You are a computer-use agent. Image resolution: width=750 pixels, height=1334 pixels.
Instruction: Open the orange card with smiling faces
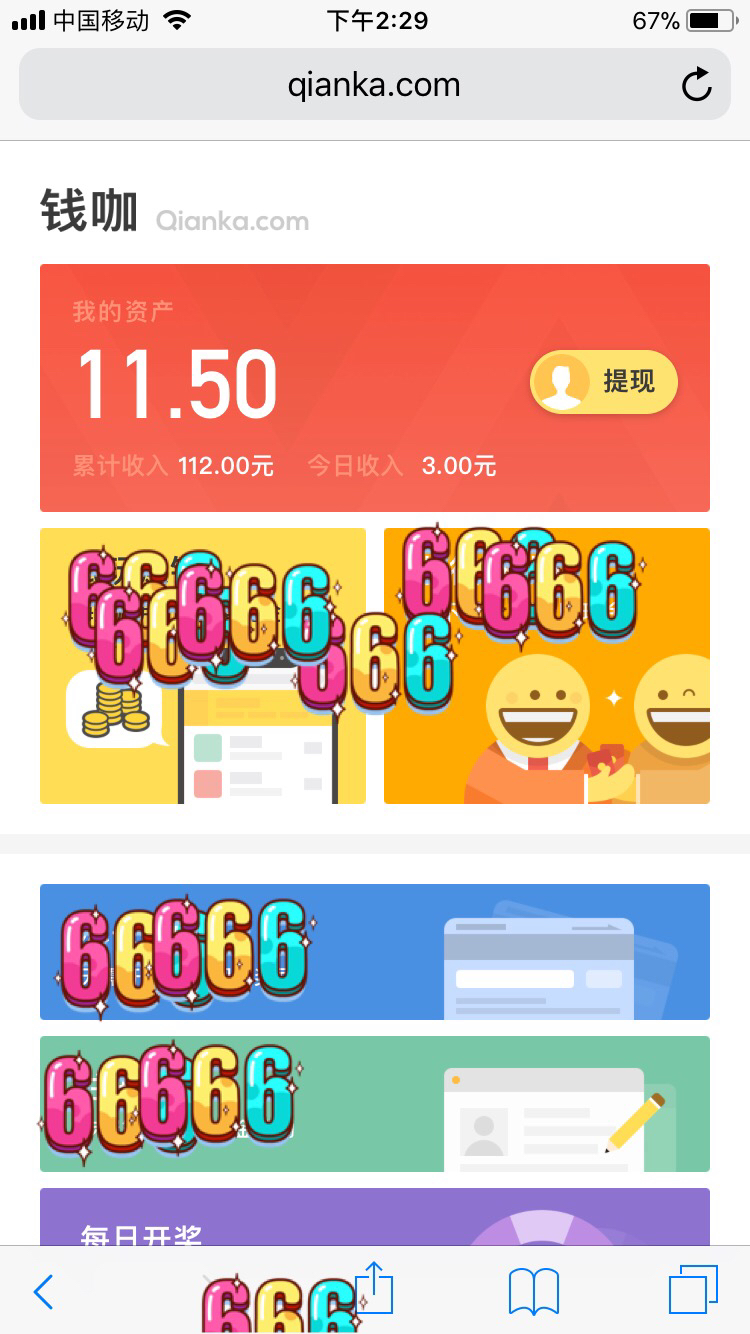(547, 666)
